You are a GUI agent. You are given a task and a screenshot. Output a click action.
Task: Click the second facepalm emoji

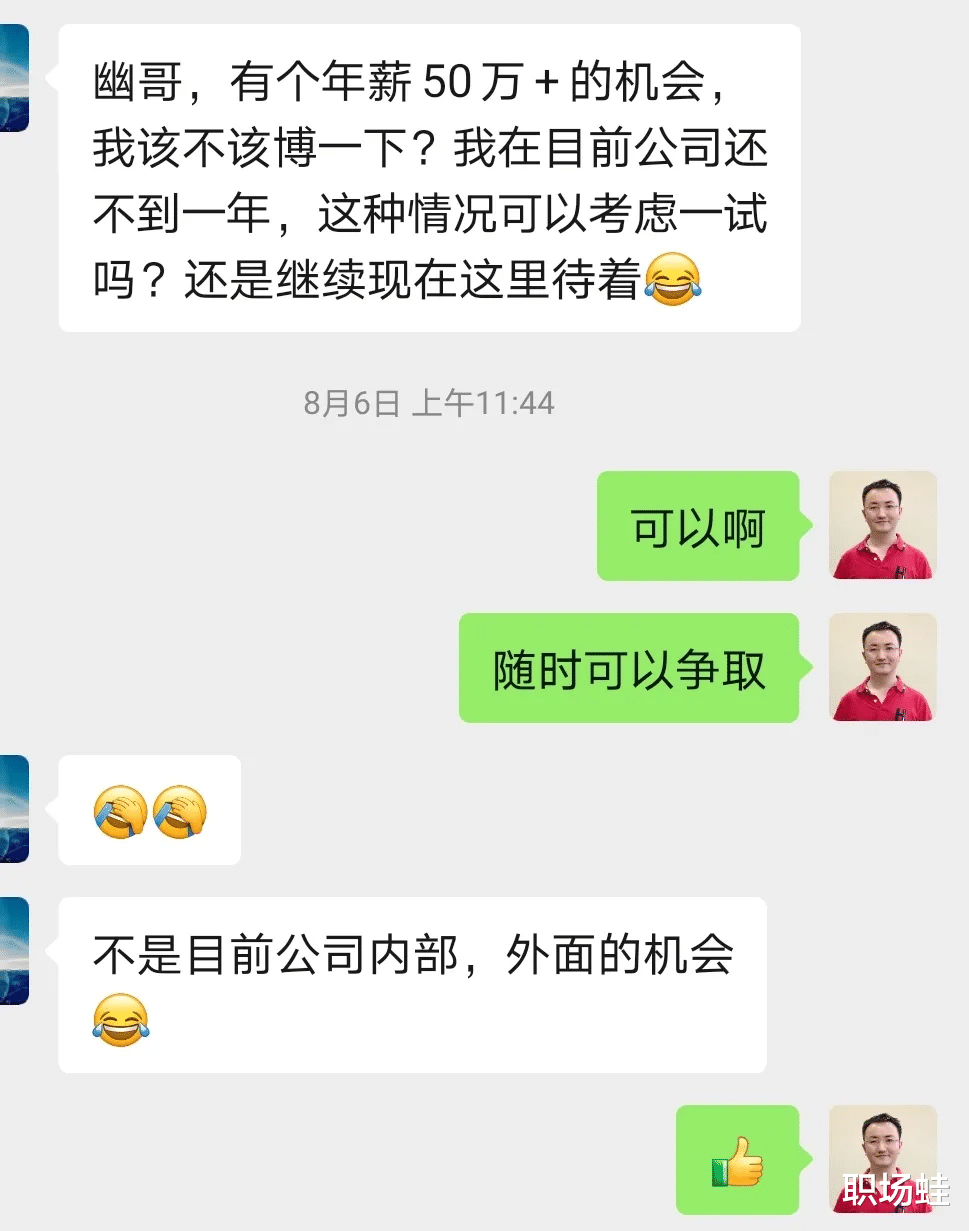(180, 811)
